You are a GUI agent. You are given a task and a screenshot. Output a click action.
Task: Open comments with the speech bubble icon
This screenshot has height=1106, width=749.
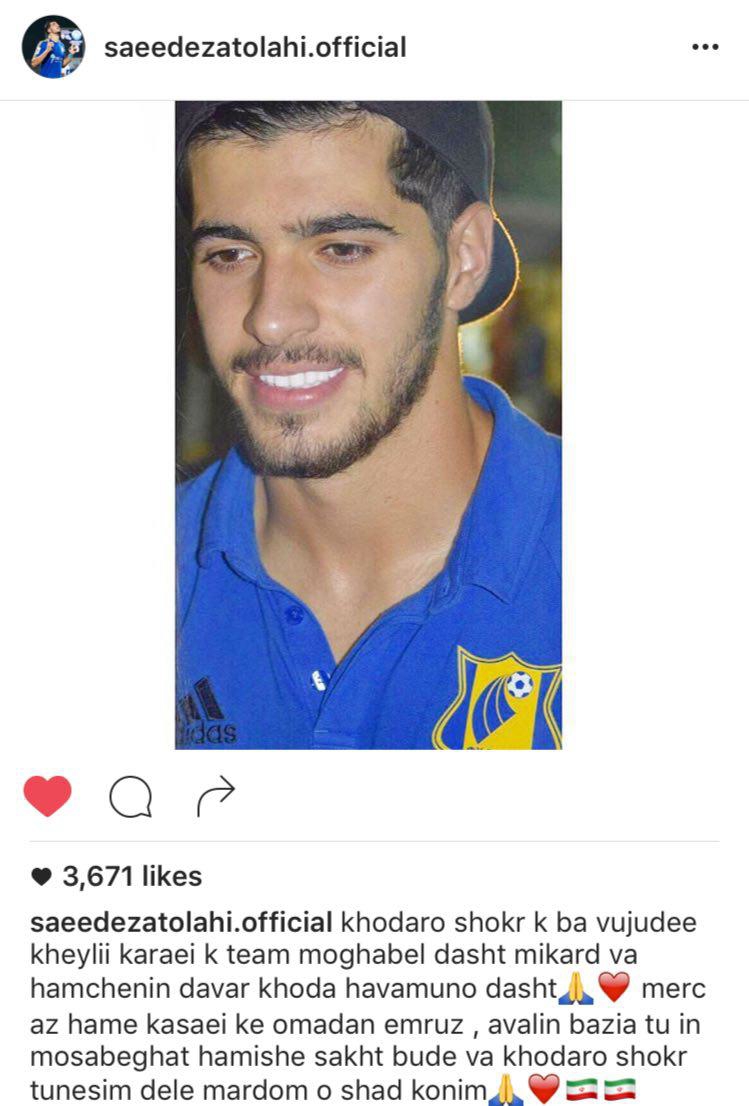(131, 797)
